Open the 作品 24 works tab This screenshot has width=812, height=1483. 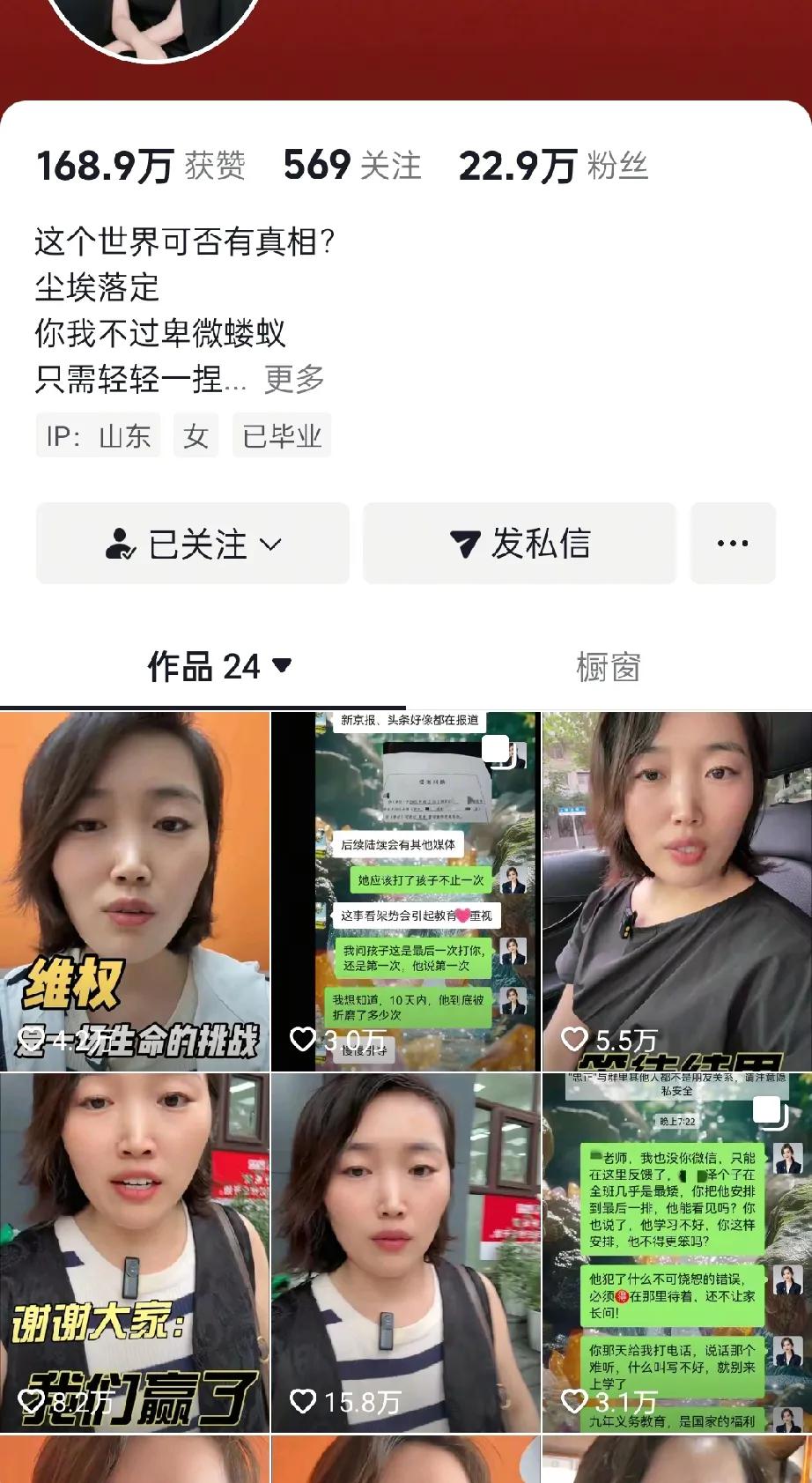tap(219, 667)
